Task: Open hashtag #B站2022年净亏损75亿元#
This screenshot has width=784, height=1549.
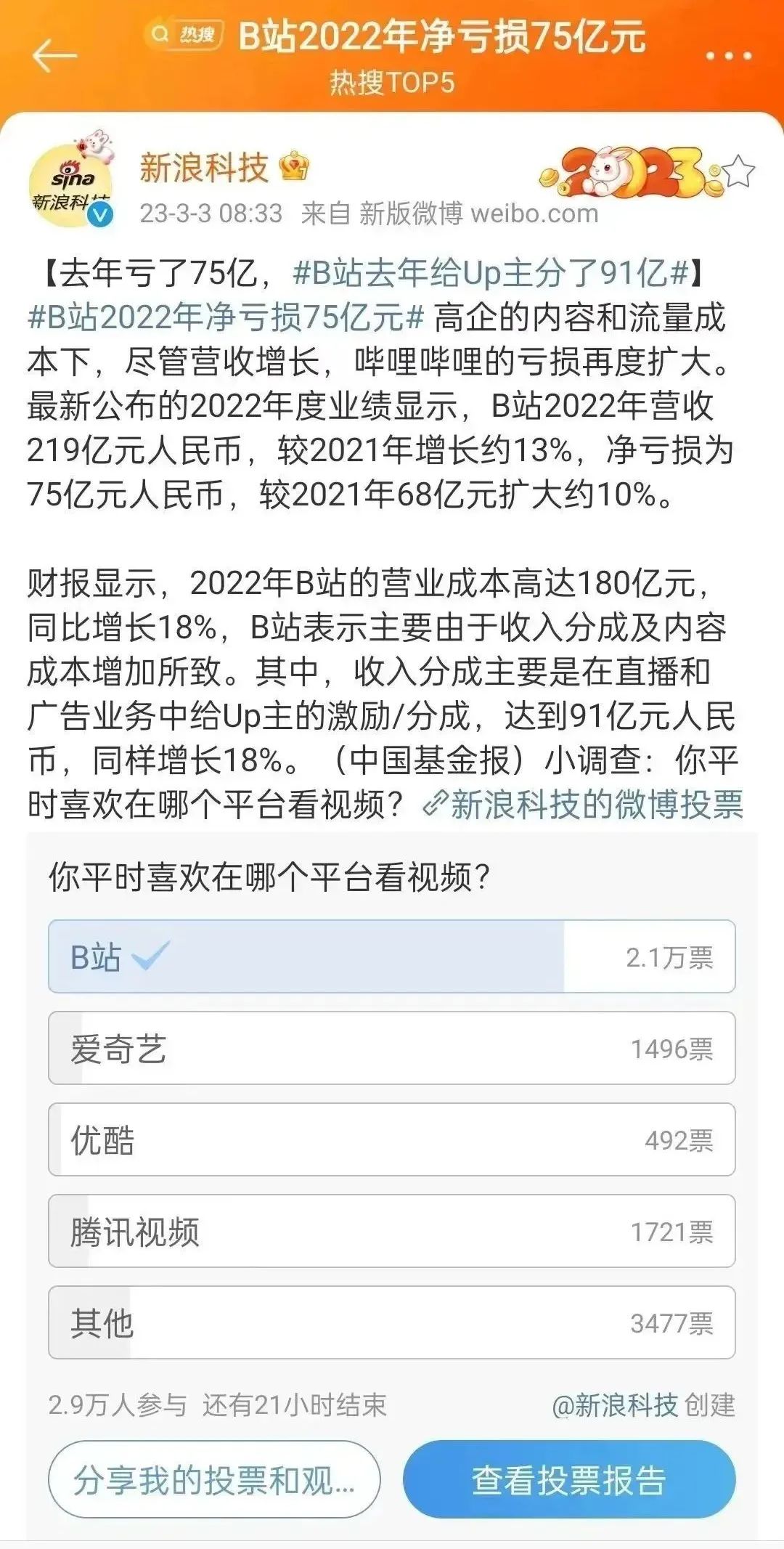Action: tap(226, 317)
